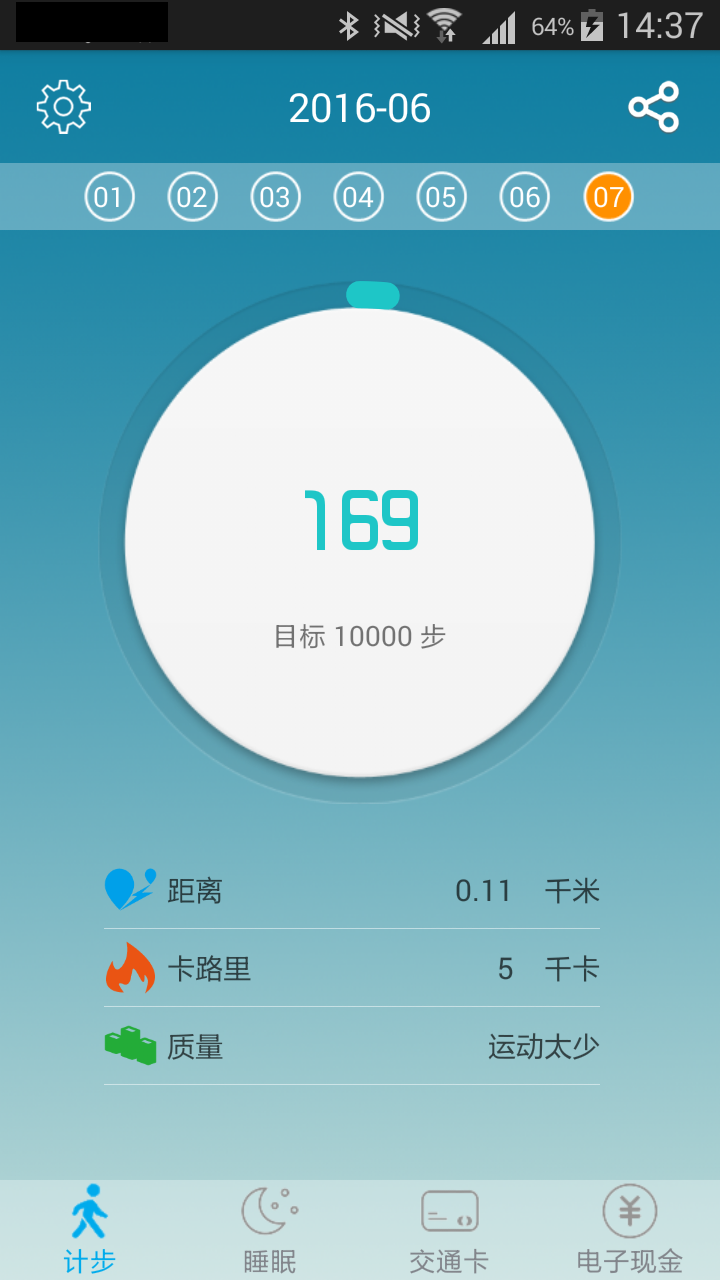Switch to the 计步 tab
Image resolution: width=720 pixels, height=1280 pixels.
click(x=90, y=1229)
